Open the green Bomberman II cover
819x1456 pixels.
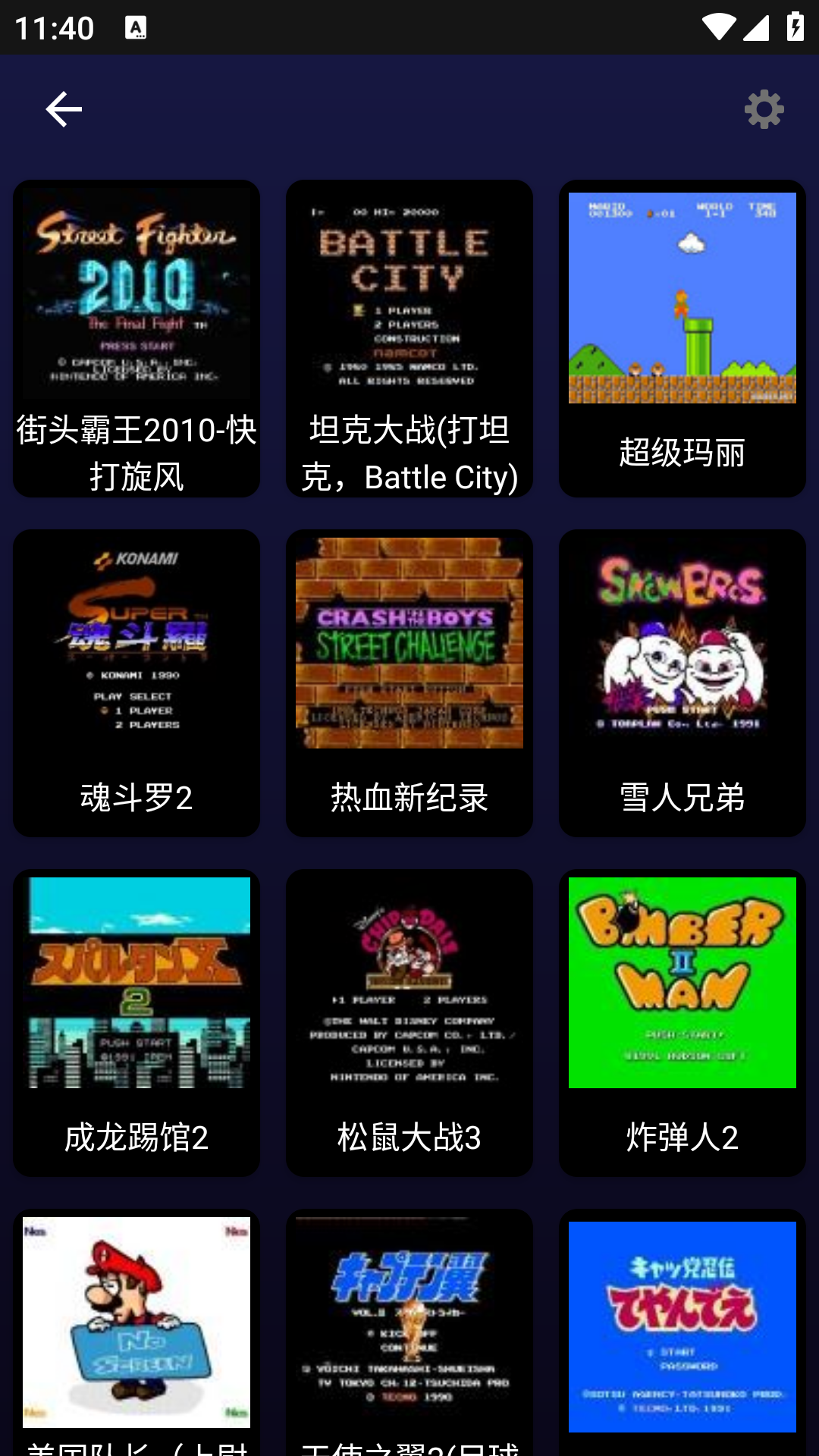[x=682, y=982]
